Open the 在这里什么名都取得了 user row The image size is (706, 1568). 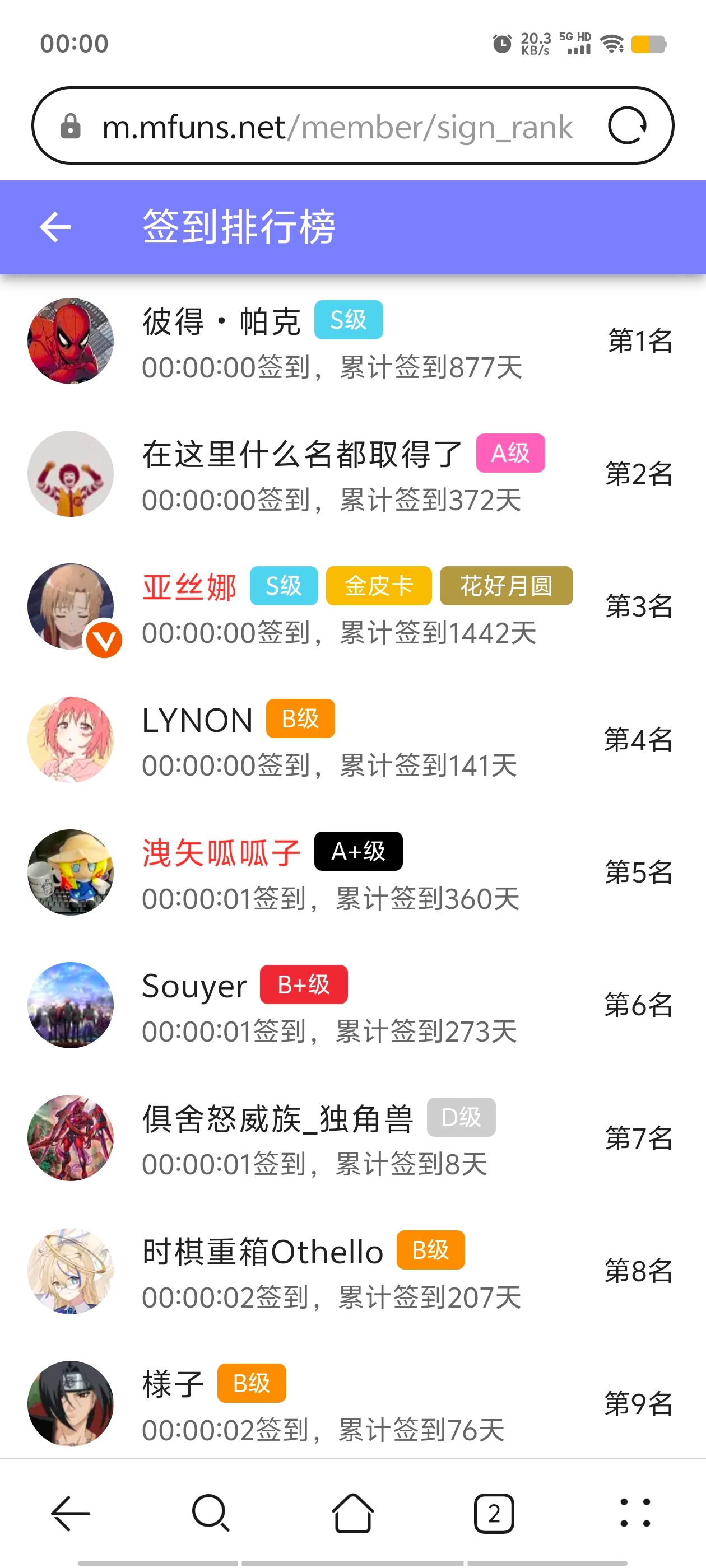332,474
